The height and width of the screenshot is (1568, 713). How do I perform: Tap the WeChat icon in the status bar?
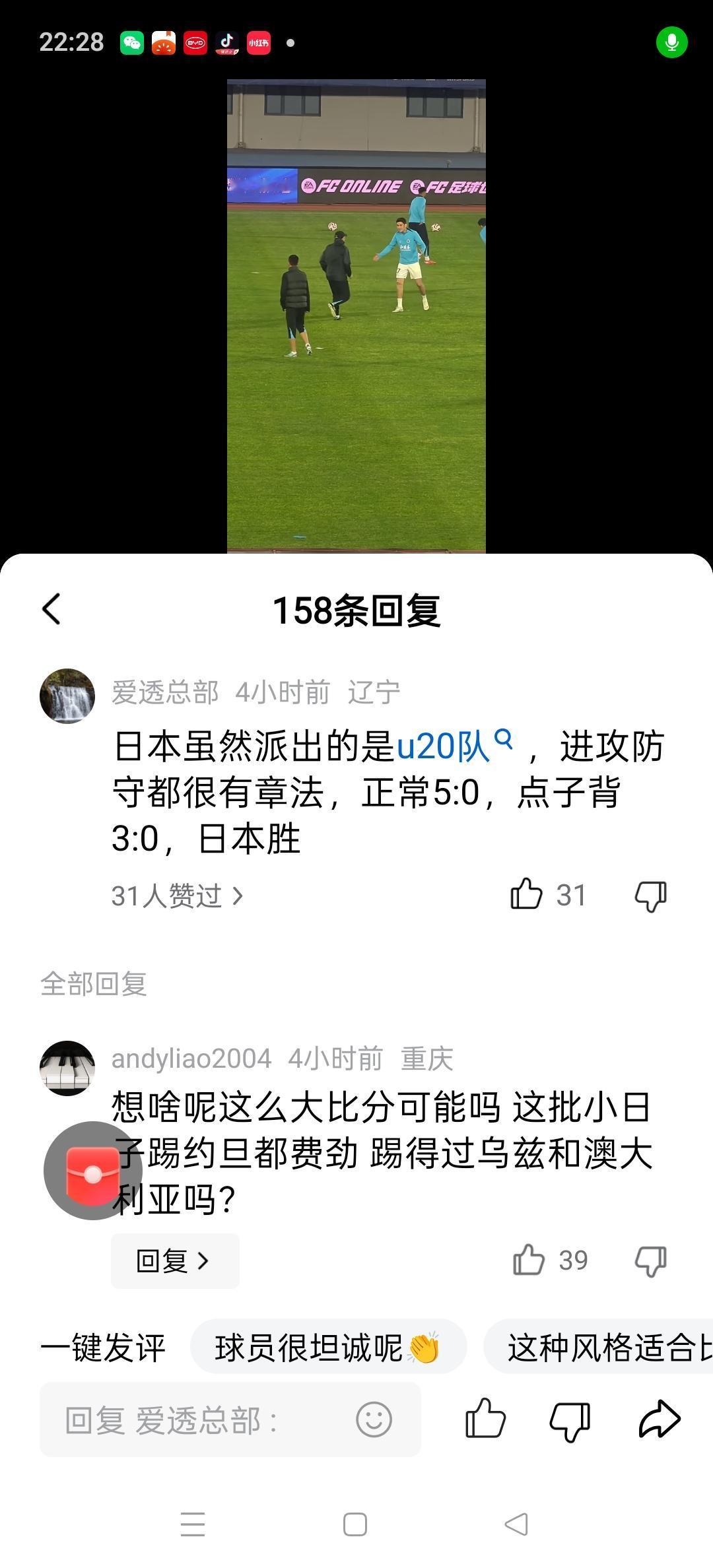[133, 43]
